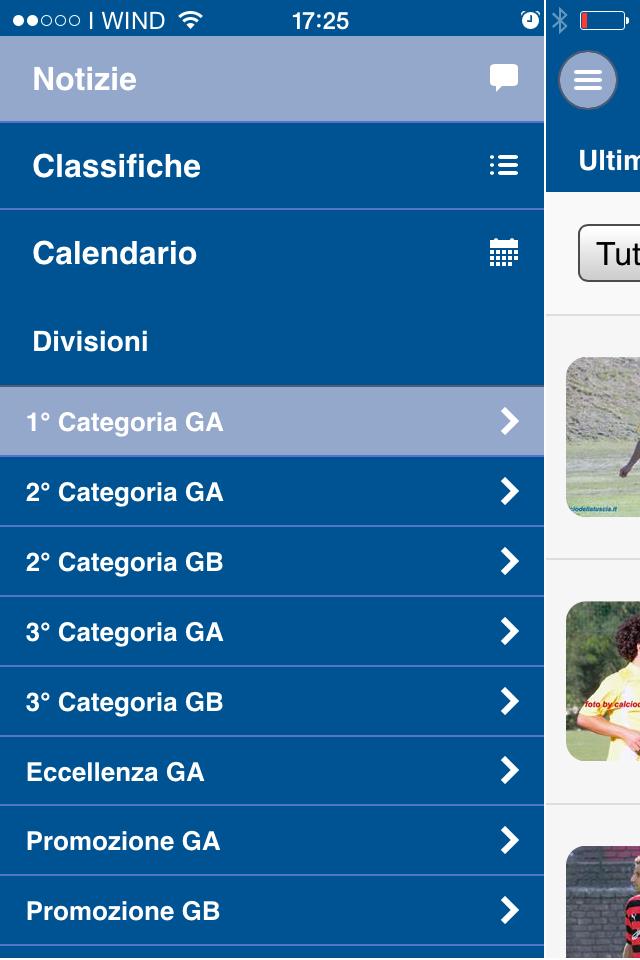The height and width of the screenshot is (960, 640).
Task: Open 2° Categoria GA division
Action: 272,492
